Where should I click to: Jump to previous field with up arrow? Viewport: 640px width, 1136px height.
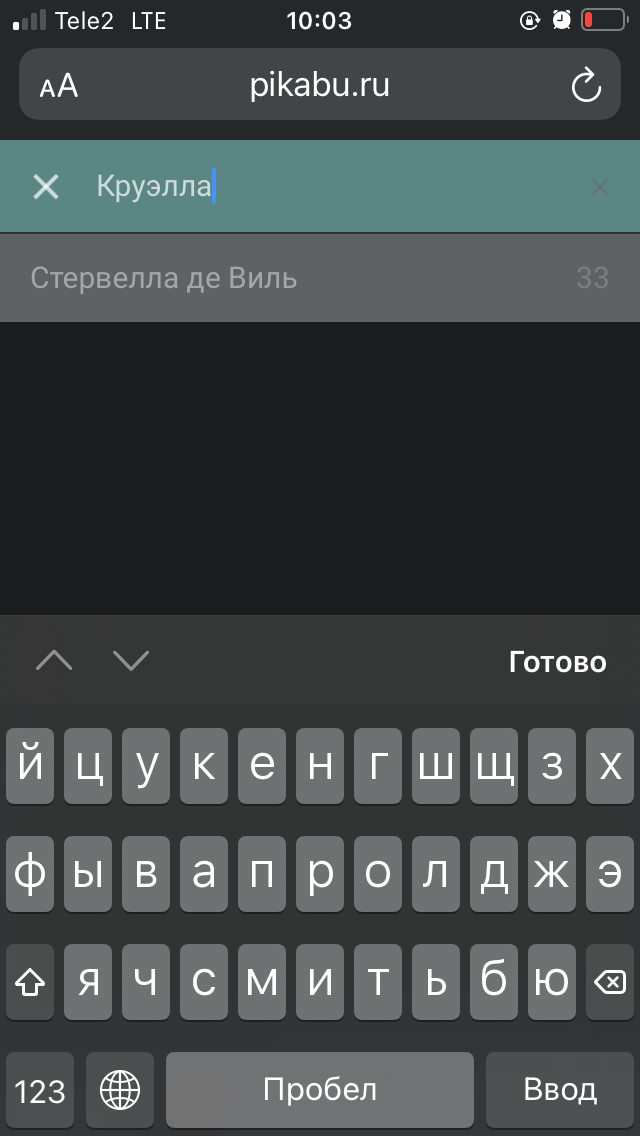[54, 660]
